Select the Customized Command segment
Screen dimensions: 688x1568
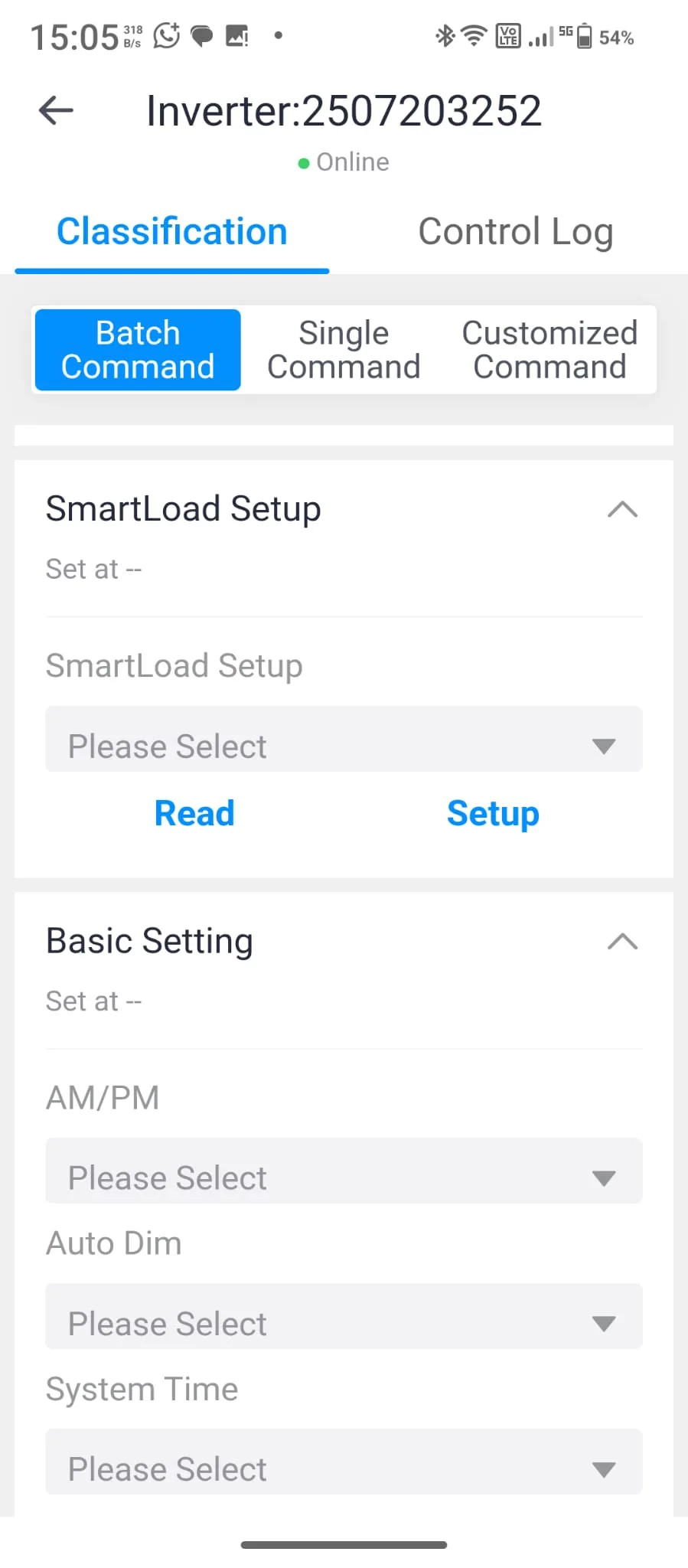[549, 350]
